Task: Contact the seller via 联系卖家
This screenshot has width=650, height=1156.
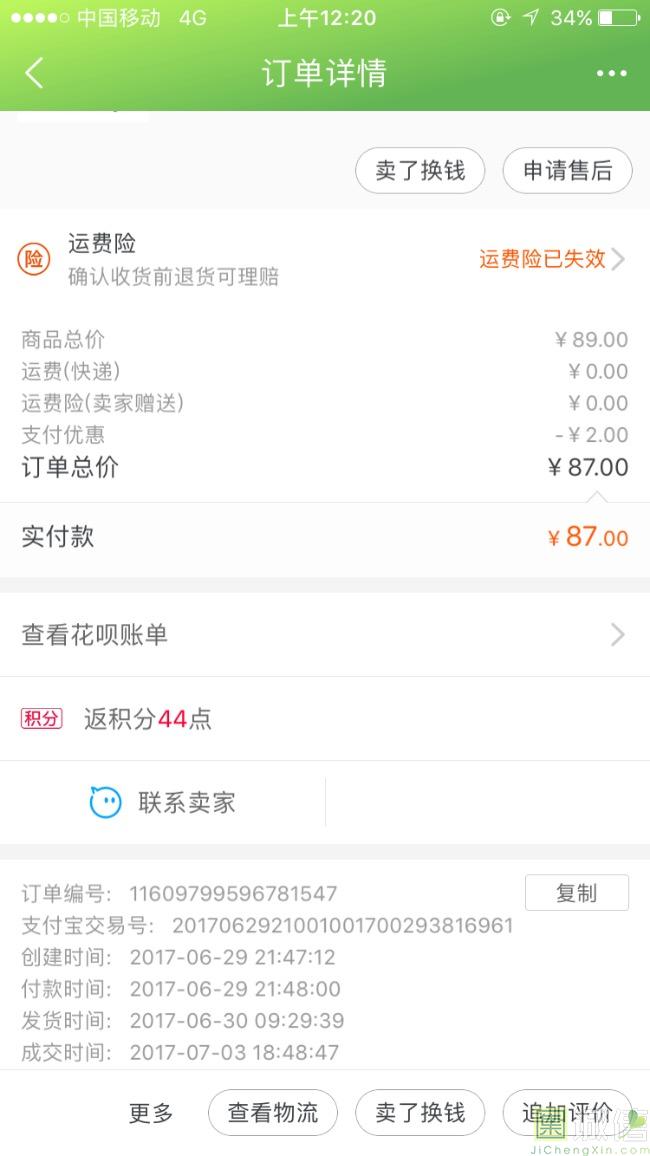Action: (163, 802)
